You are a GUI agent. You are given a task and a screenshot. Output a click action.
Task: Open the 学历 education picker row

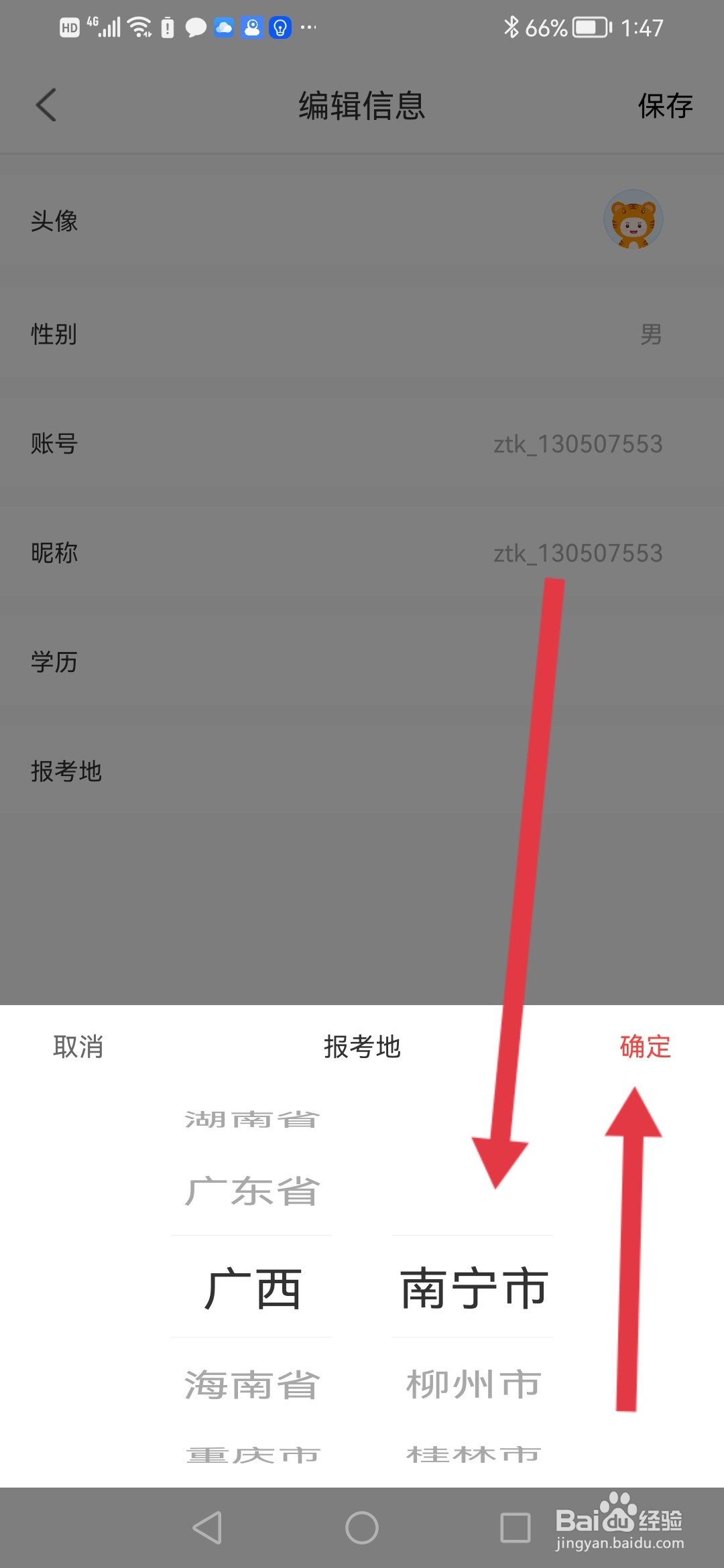pos(362,662)
